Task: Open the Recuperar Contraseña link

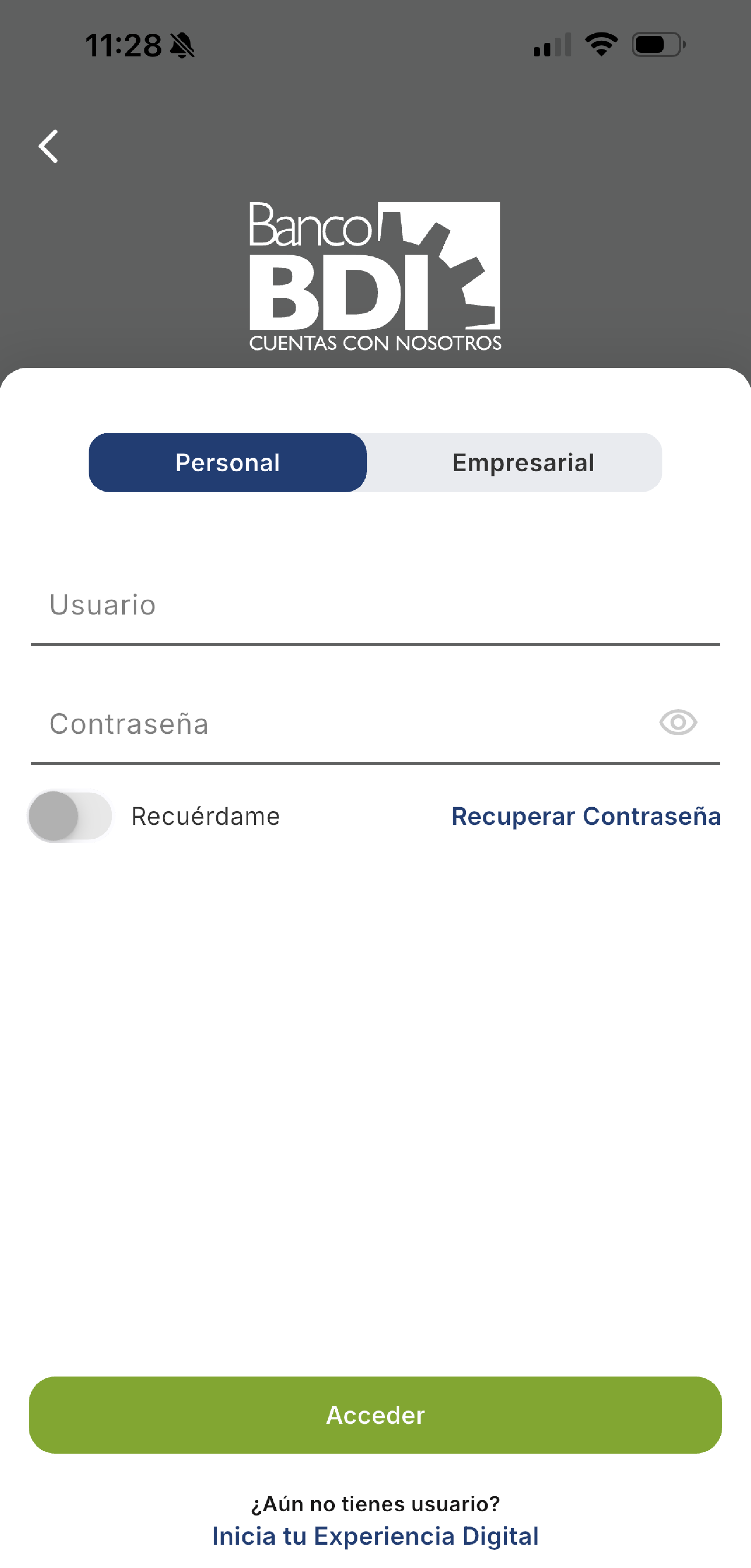Action: click(585, 816)
